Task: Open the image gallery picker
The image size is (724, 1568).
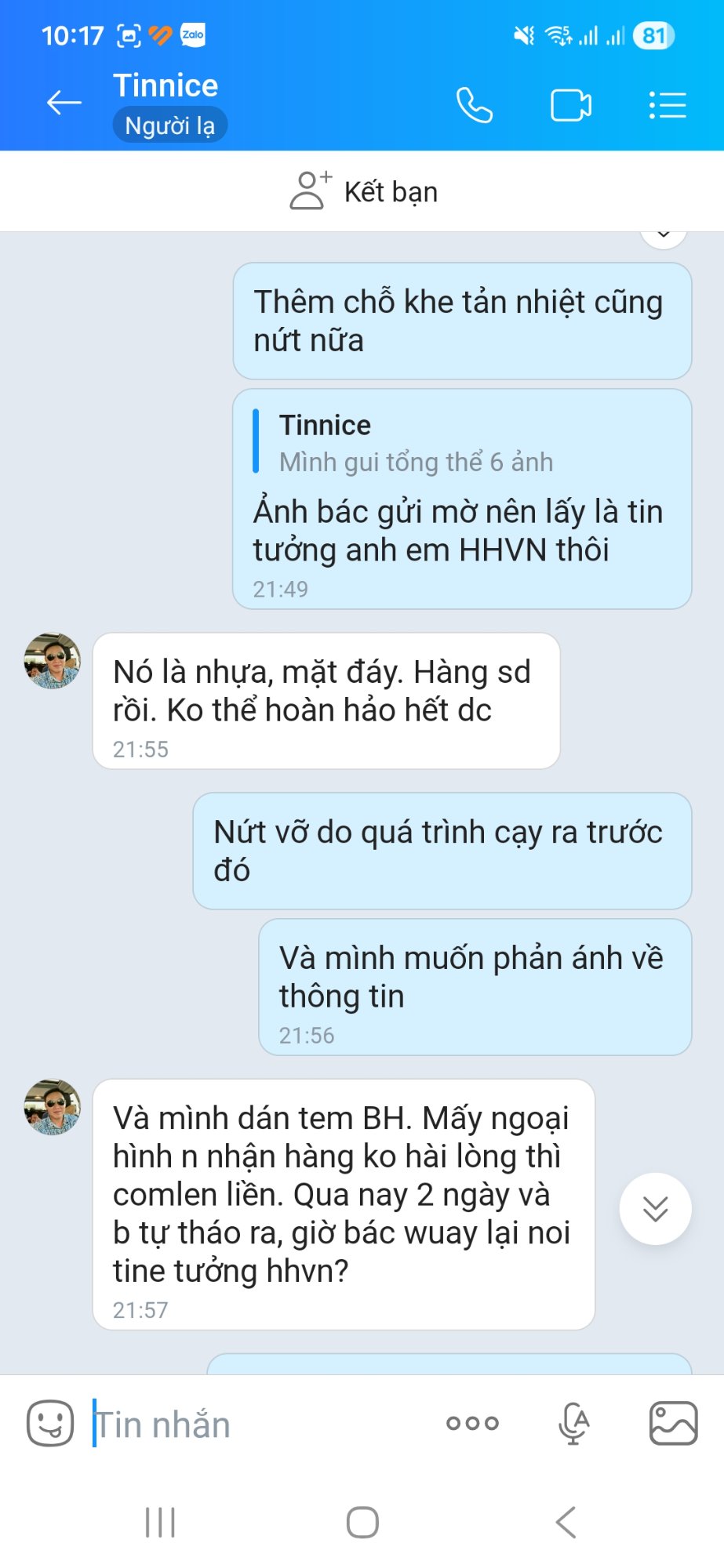Action: point(673,1423)
